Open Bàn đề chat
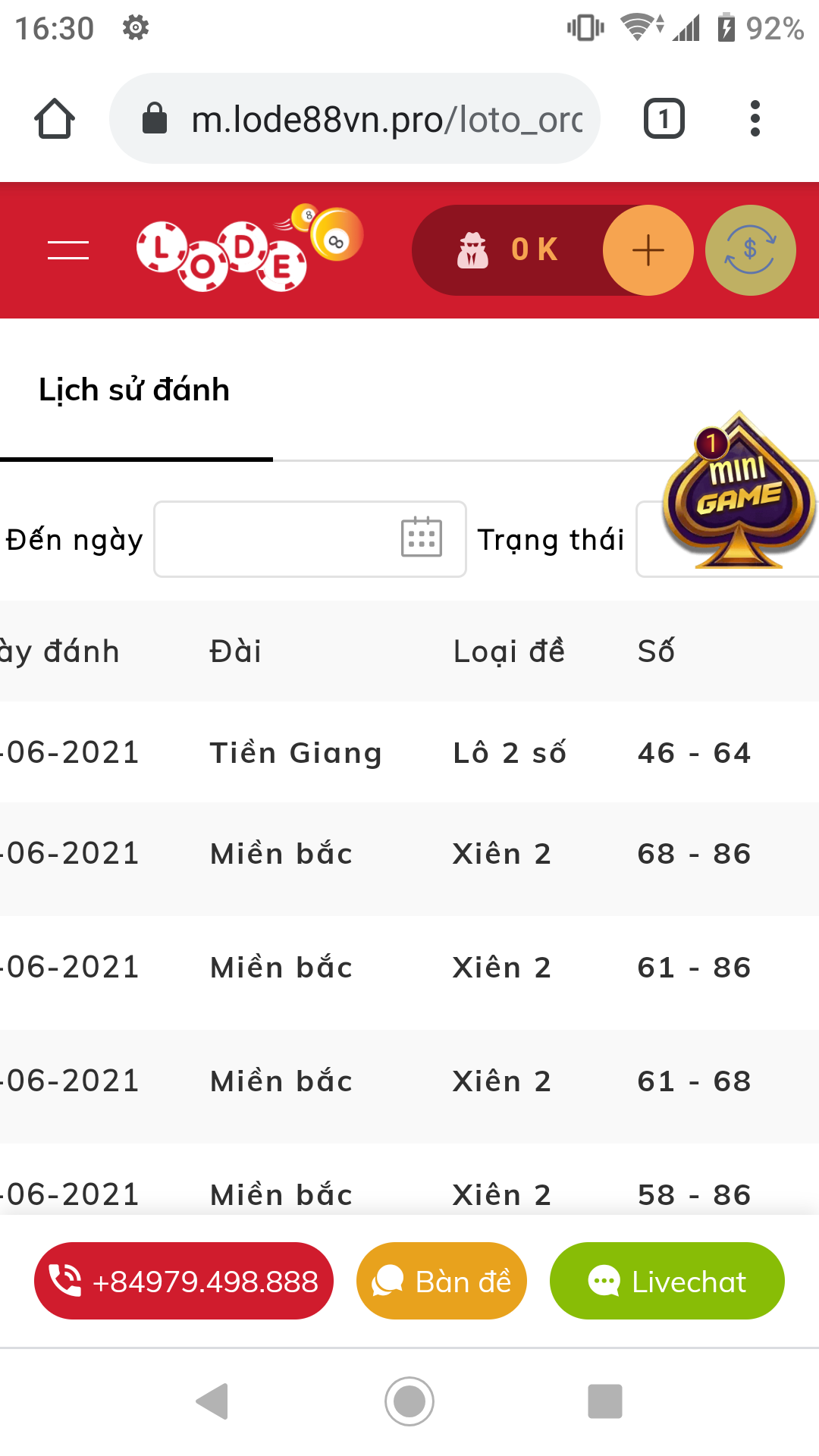The width and height of the screenshot is (819, 1456). [x=441, y=1281]
